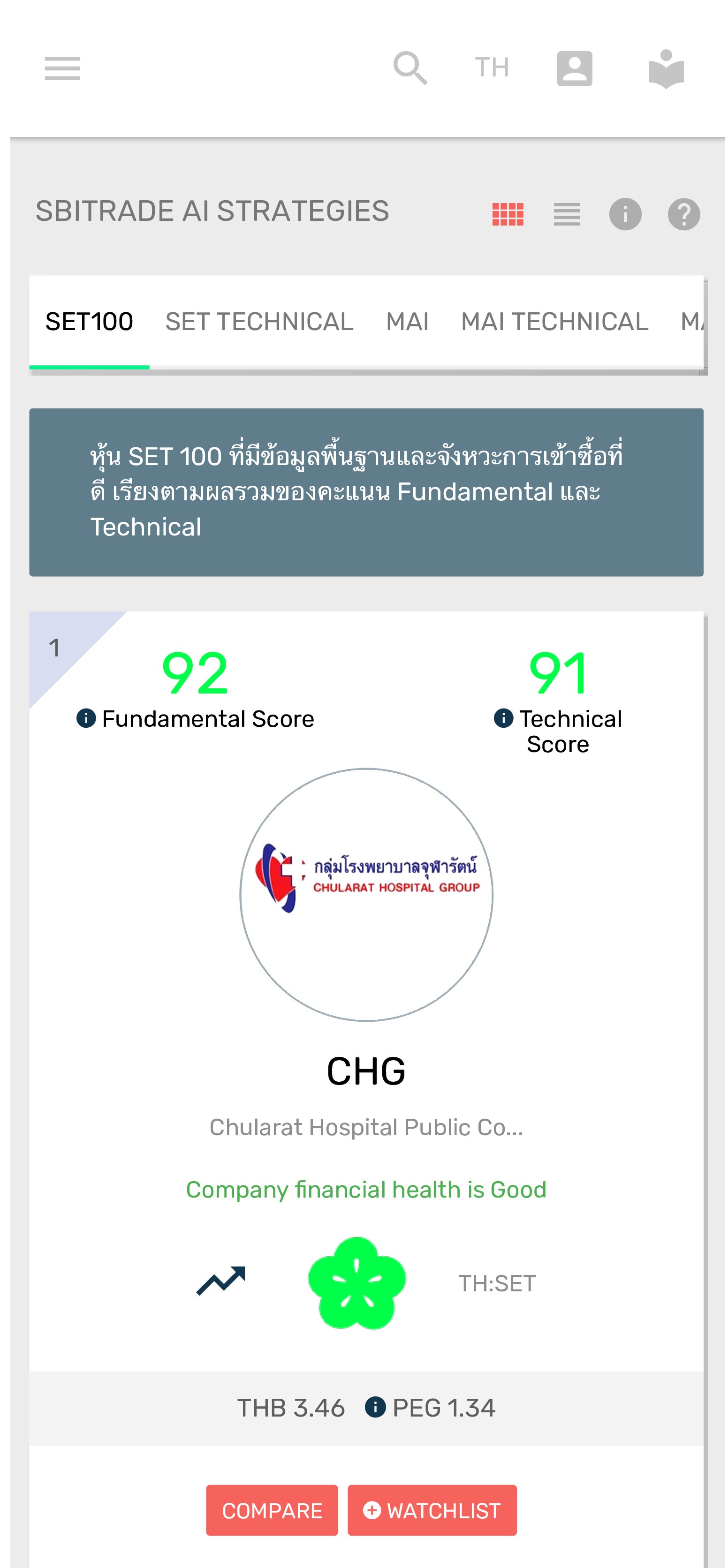The width and height of the screenshot is (728, 1568).
Task: Show Technical Score info
Action: coord(503,718)
